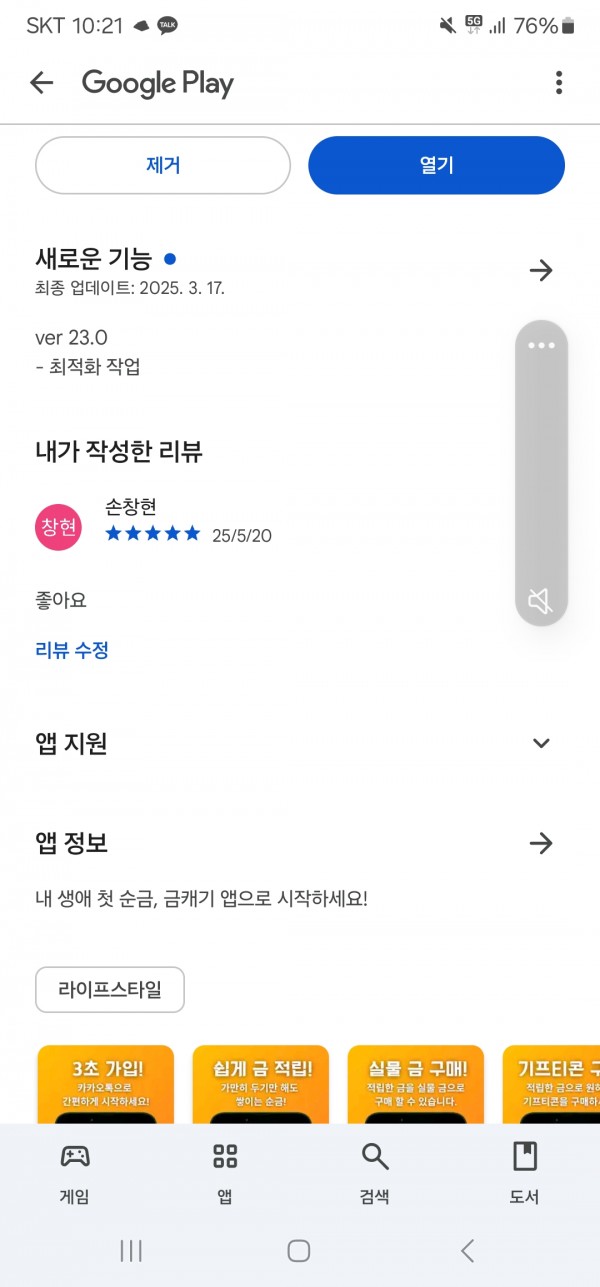Tap the 리뷰 수정 link
Screen dimensions: 600x1287
tap(72, 651)
